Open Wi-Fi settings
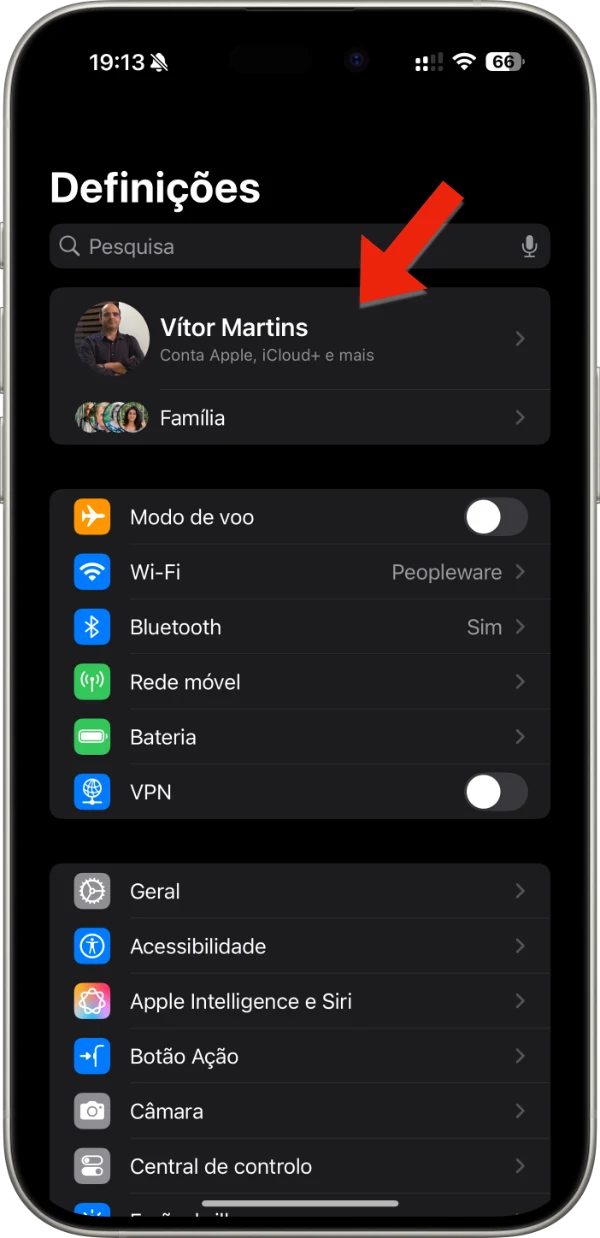The image size is (600, 1238). (300, 572)
